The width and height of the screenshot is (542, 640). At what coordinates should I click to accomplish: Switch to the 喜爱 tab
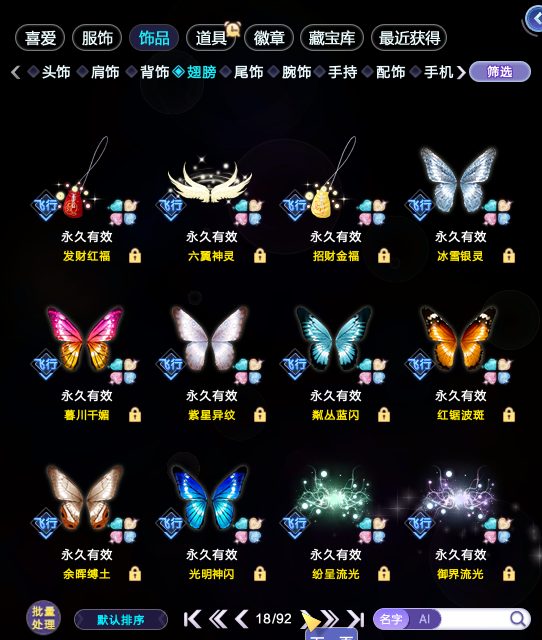pyautogui.click(x=40, y=38)
